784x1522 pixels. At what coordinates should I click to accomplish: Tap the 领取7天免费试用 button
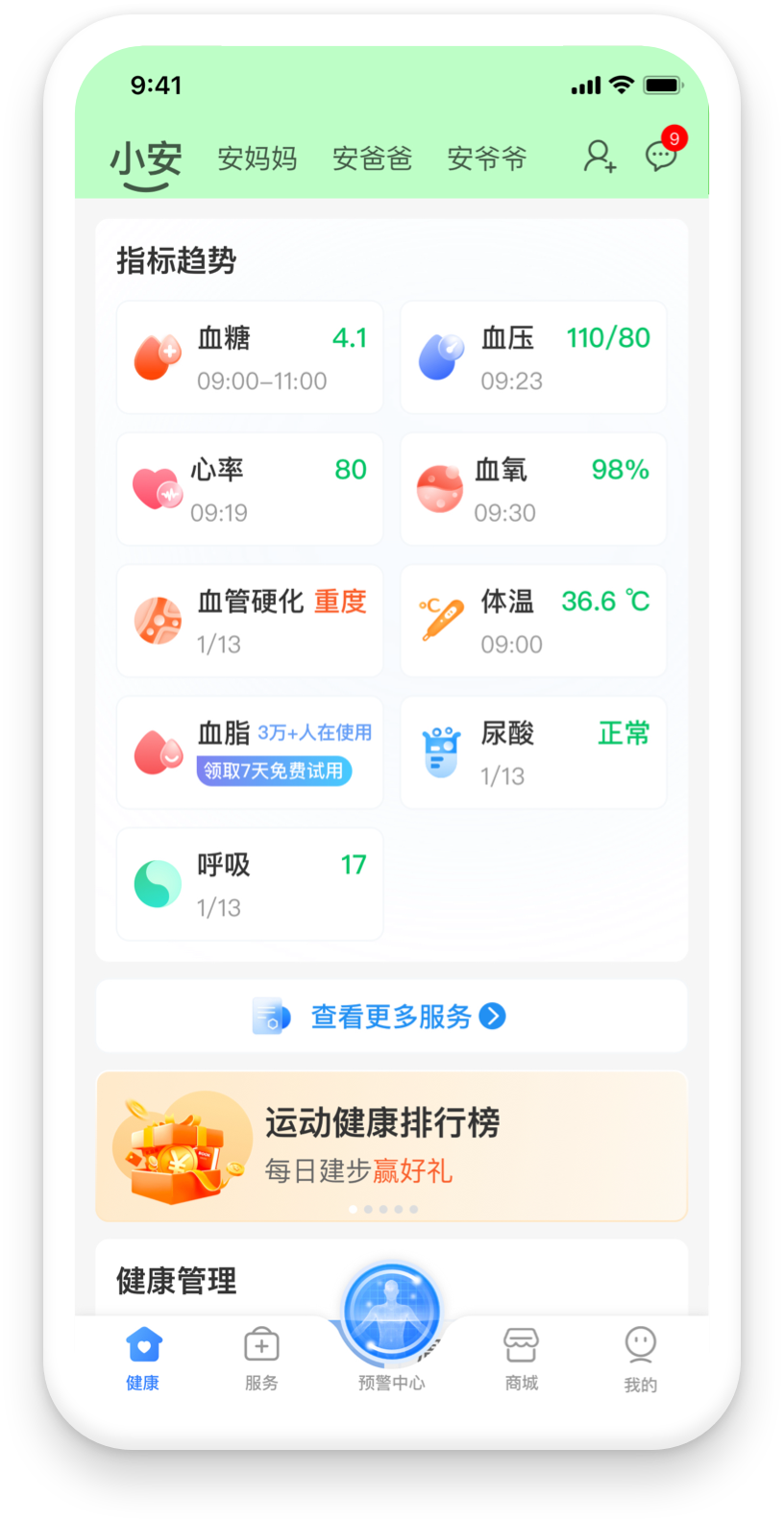(275, 771)
